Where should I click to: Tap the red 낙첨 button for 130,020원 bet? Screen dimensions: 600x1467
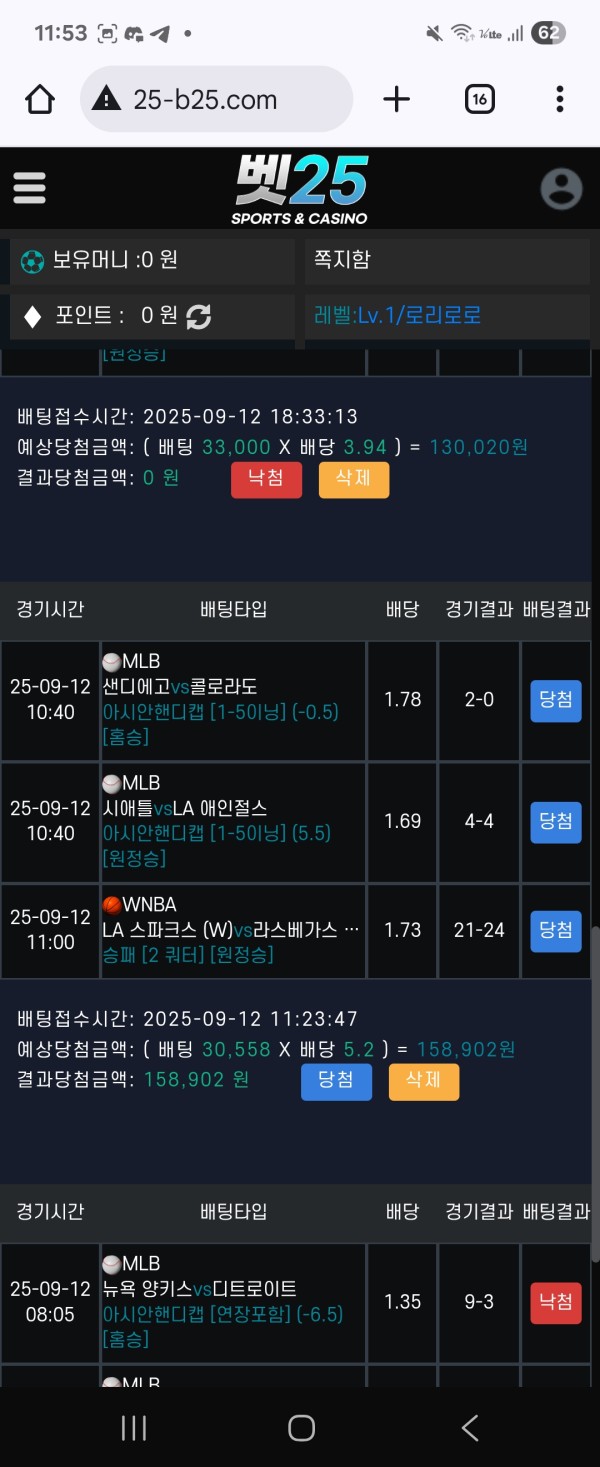(266, 479)
